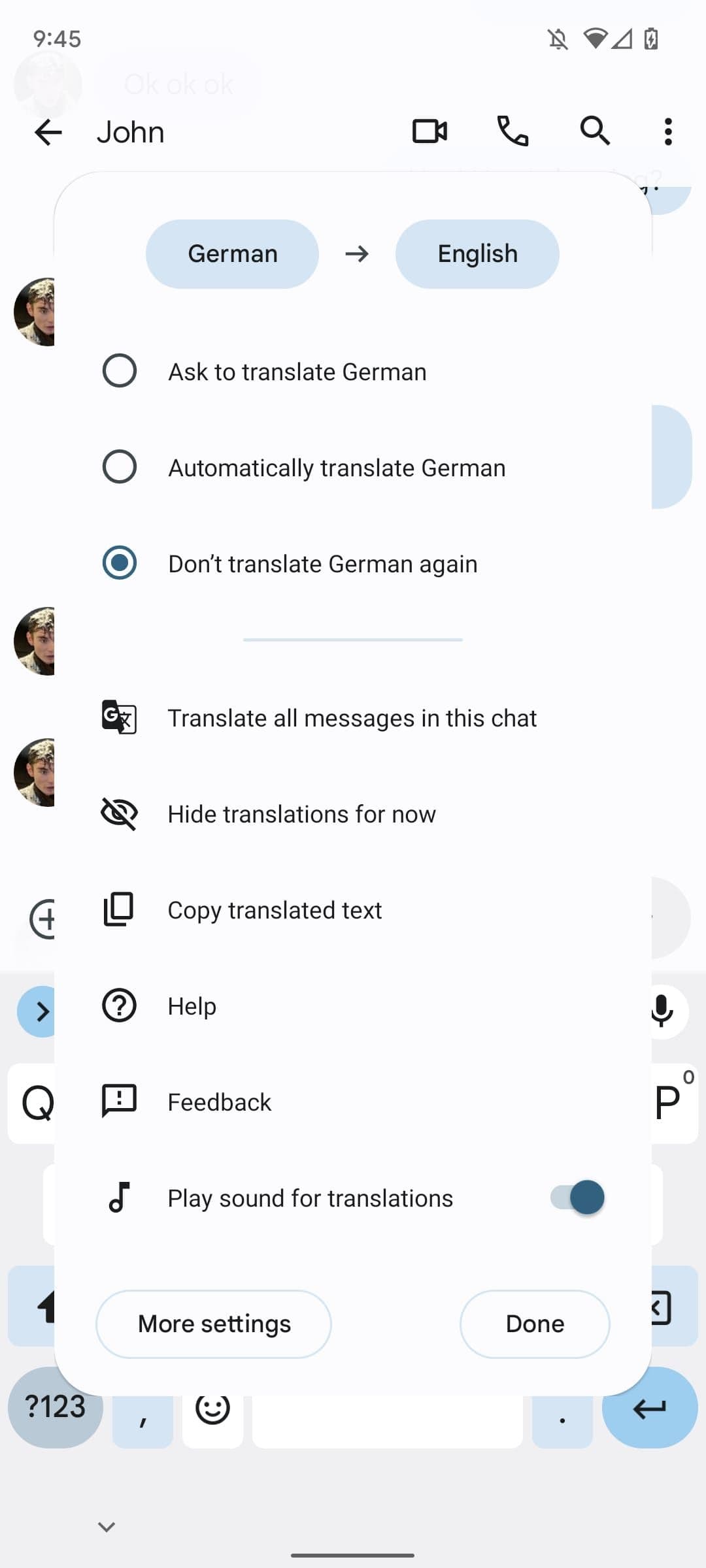Select Ask to translate German

click(120, 371)
